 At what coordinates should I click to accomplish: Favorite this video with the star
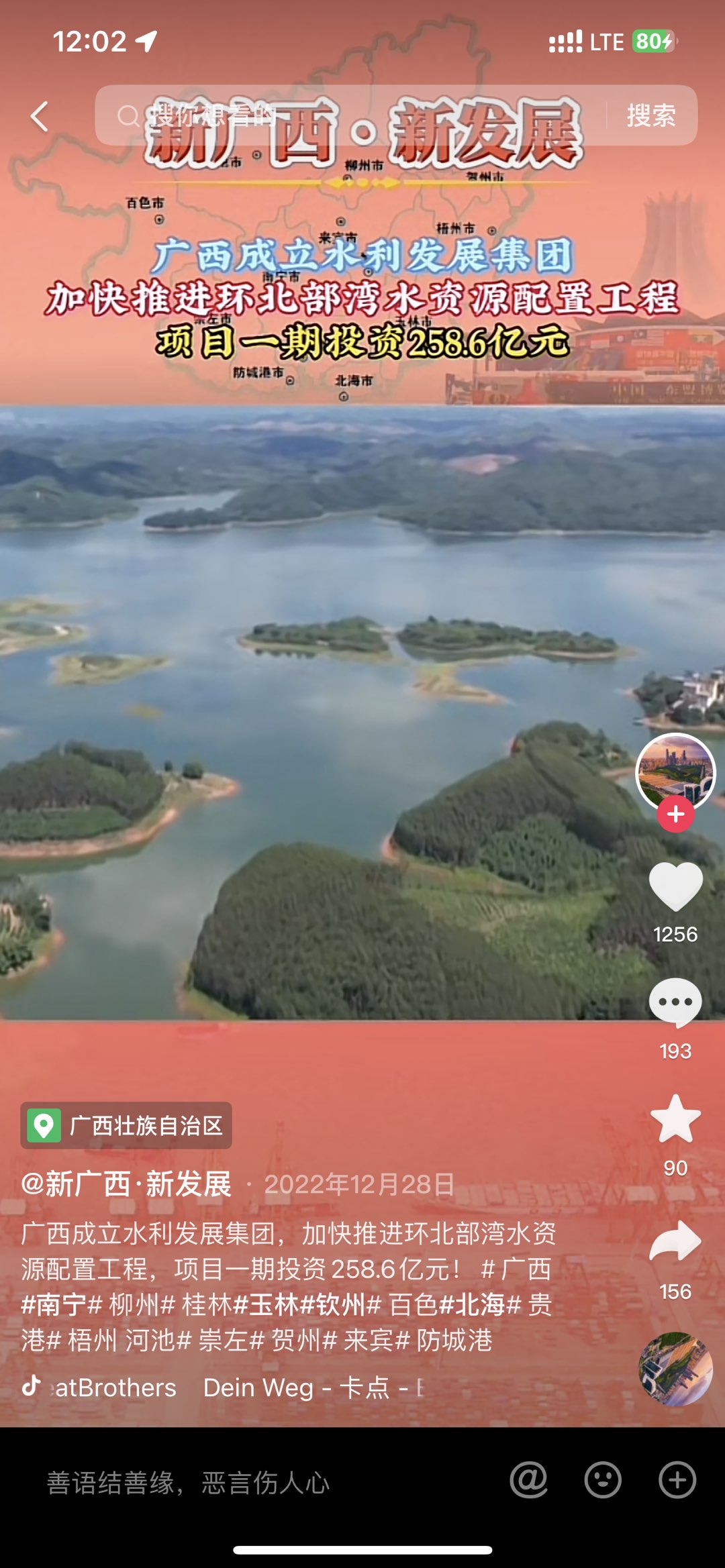(675, 1119)
